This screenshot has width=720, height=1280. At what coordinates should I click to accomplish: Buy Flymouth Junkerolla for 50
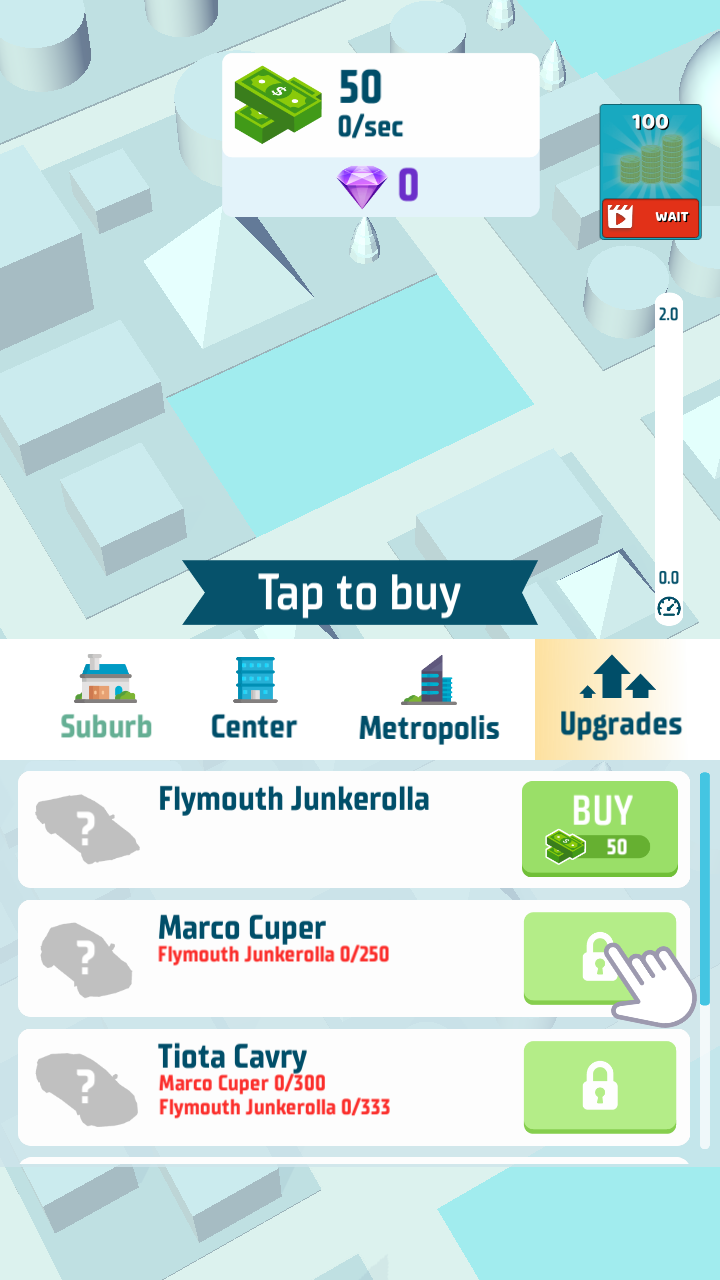(600, 828)
